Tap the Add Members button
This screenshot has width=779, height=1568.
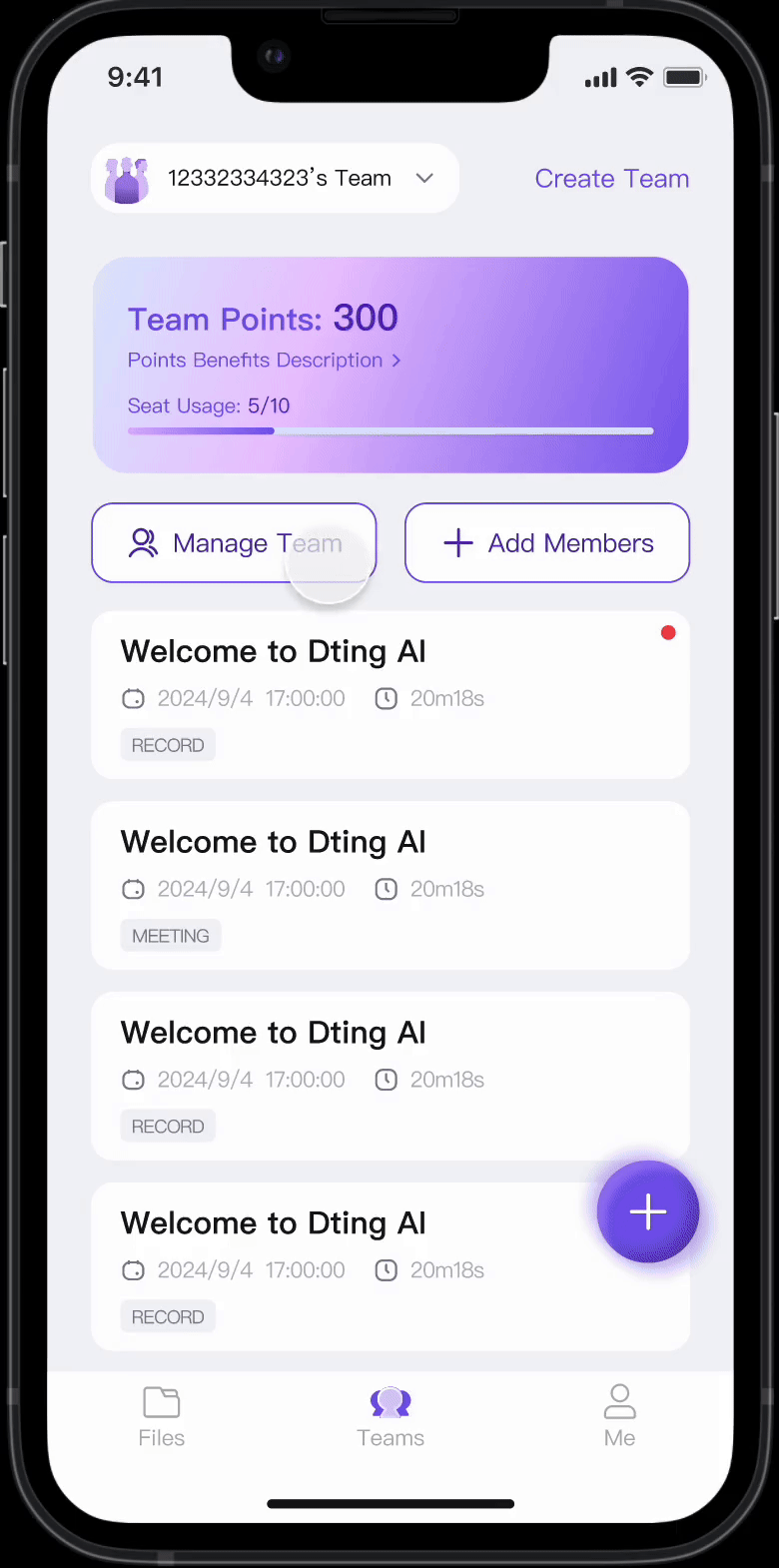click(547, 543)
